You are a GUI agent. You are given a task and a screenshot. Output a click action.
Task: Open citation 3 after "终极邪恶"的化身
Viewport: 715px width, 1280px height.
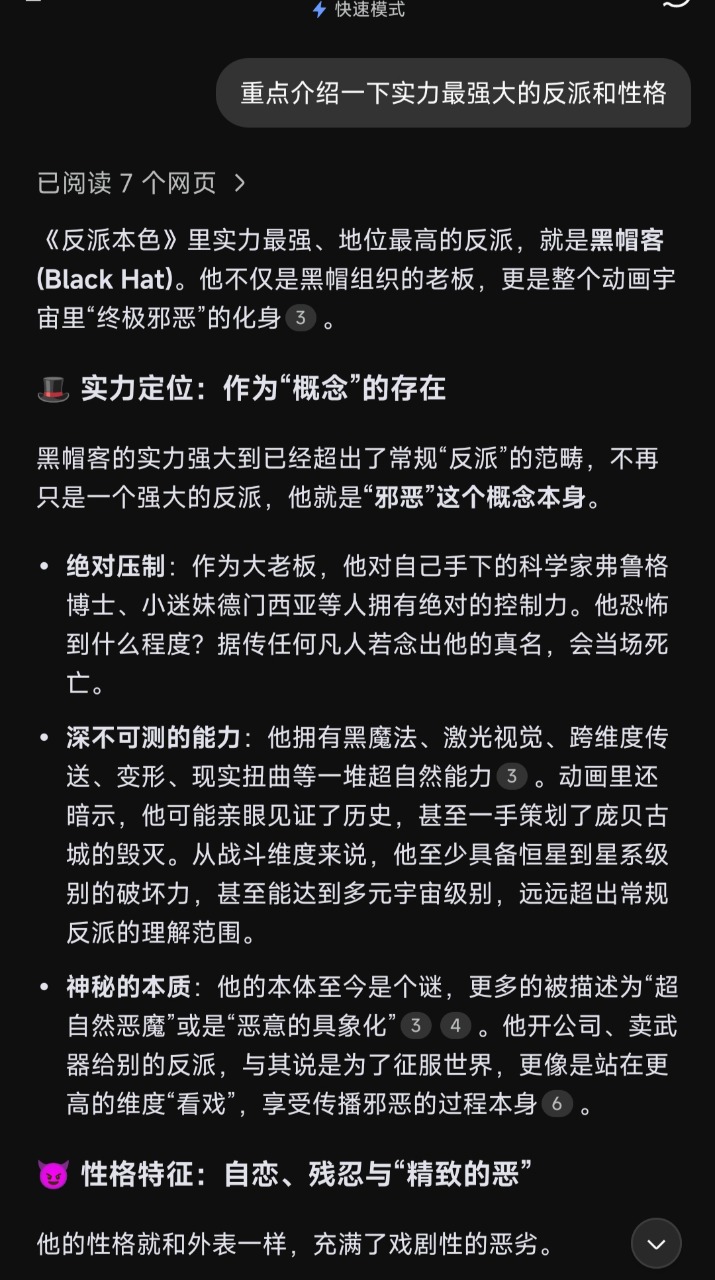point(300,319)
